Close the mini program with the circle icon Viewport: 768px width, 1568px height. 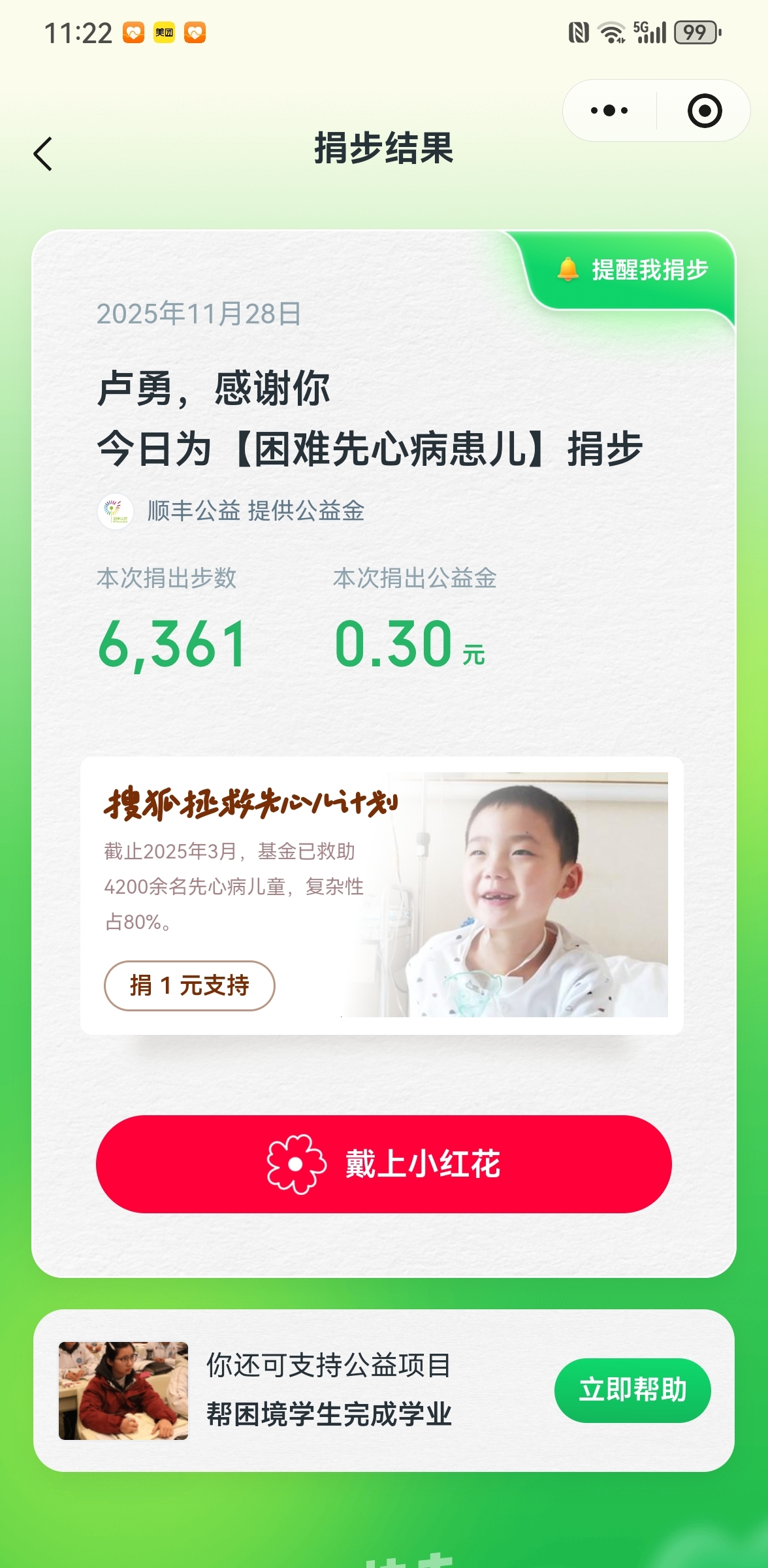pyautogui.click(x=704, y=110)
